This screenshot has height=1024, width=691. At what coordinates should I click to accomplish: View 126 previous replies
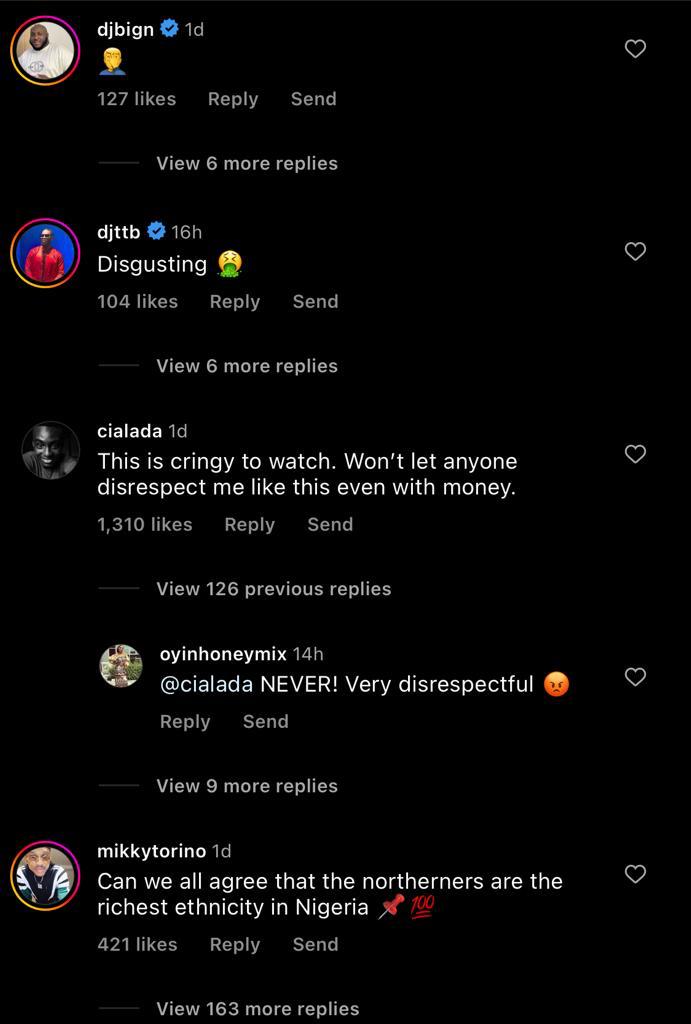[273, 590]
